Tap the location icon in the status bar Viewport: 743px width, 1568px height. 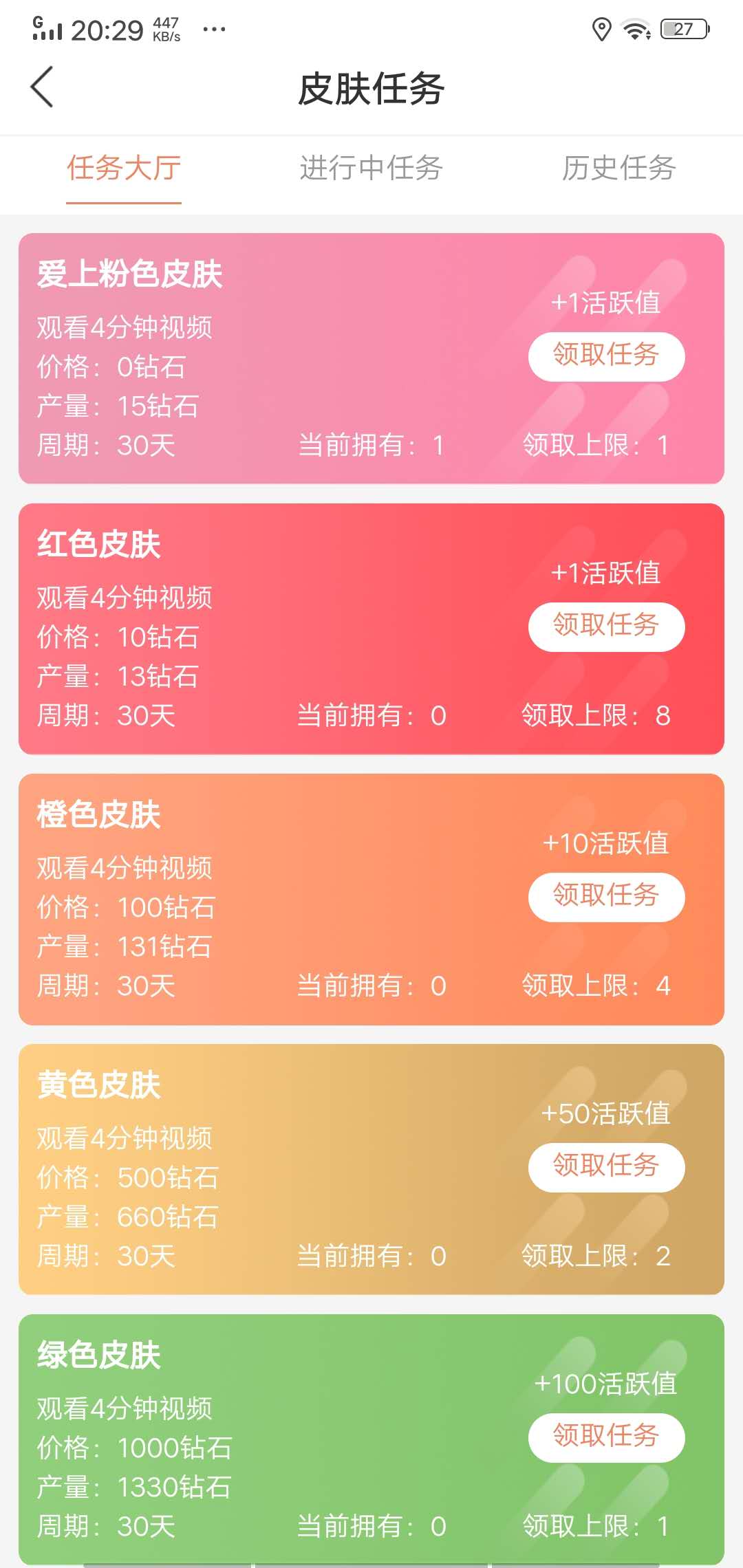(601, 28)
